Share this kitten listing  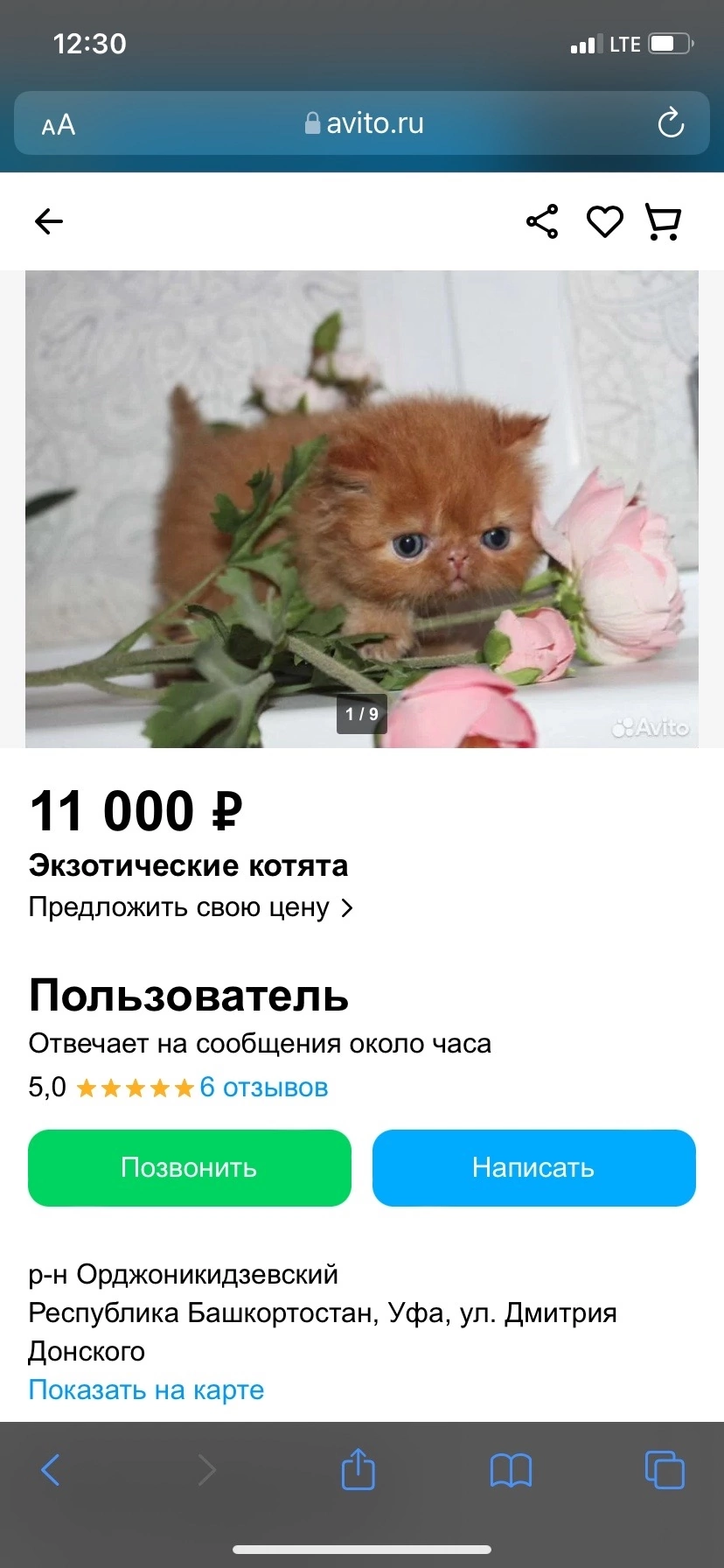pyautogui.click(x=542, y=221)
